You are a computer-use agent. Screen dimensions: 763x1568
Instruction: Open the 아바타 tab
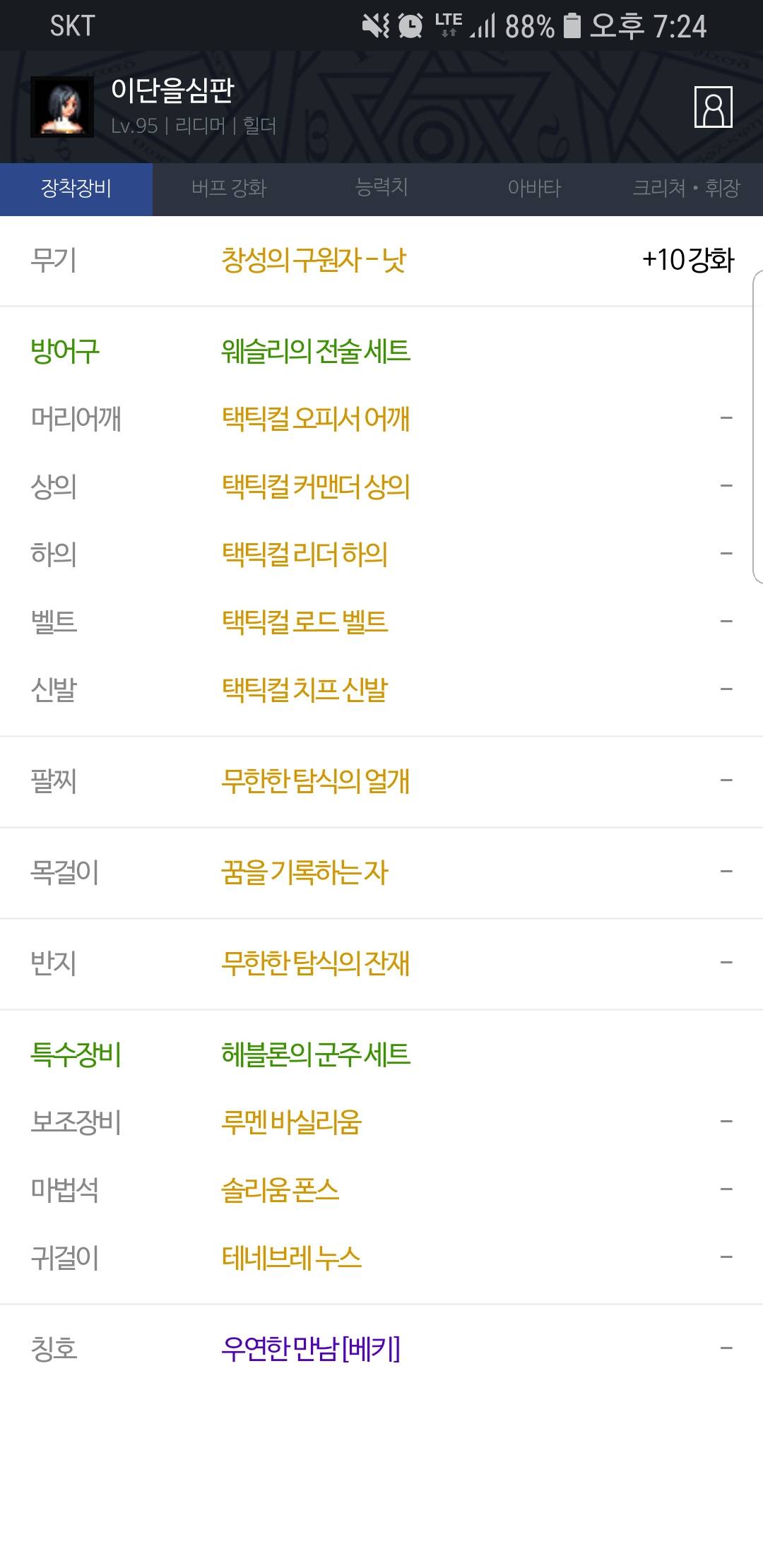(534, 188)
